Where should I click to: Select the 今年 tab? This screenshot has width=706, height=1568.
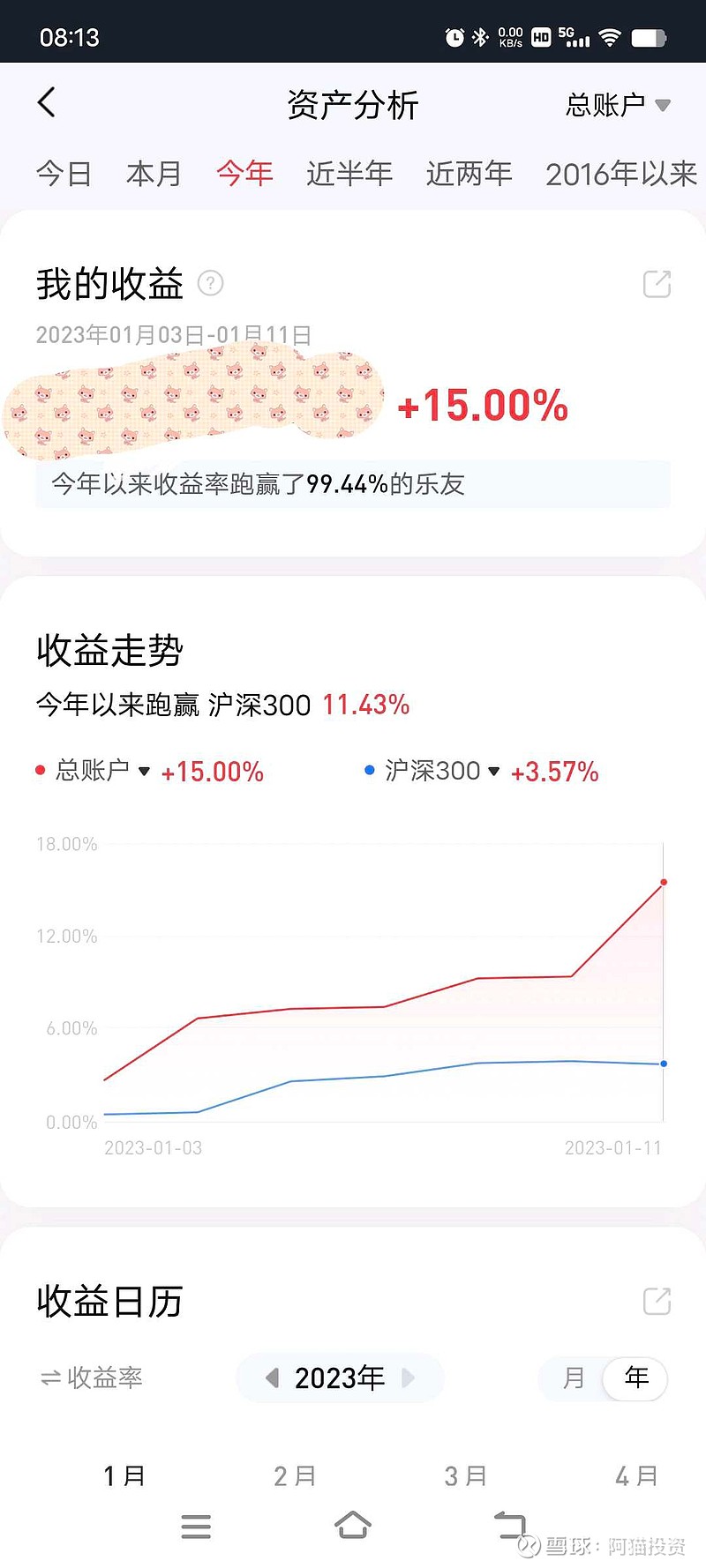click(x=244, y=174)
